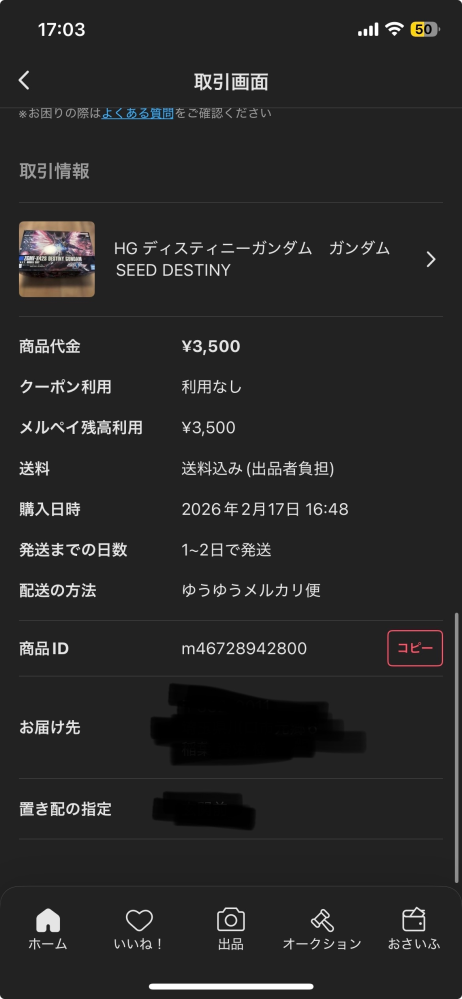Screen dimensions: 462x999
Task: Open the よくある質問 link
Action: click(x=138, y=113)
